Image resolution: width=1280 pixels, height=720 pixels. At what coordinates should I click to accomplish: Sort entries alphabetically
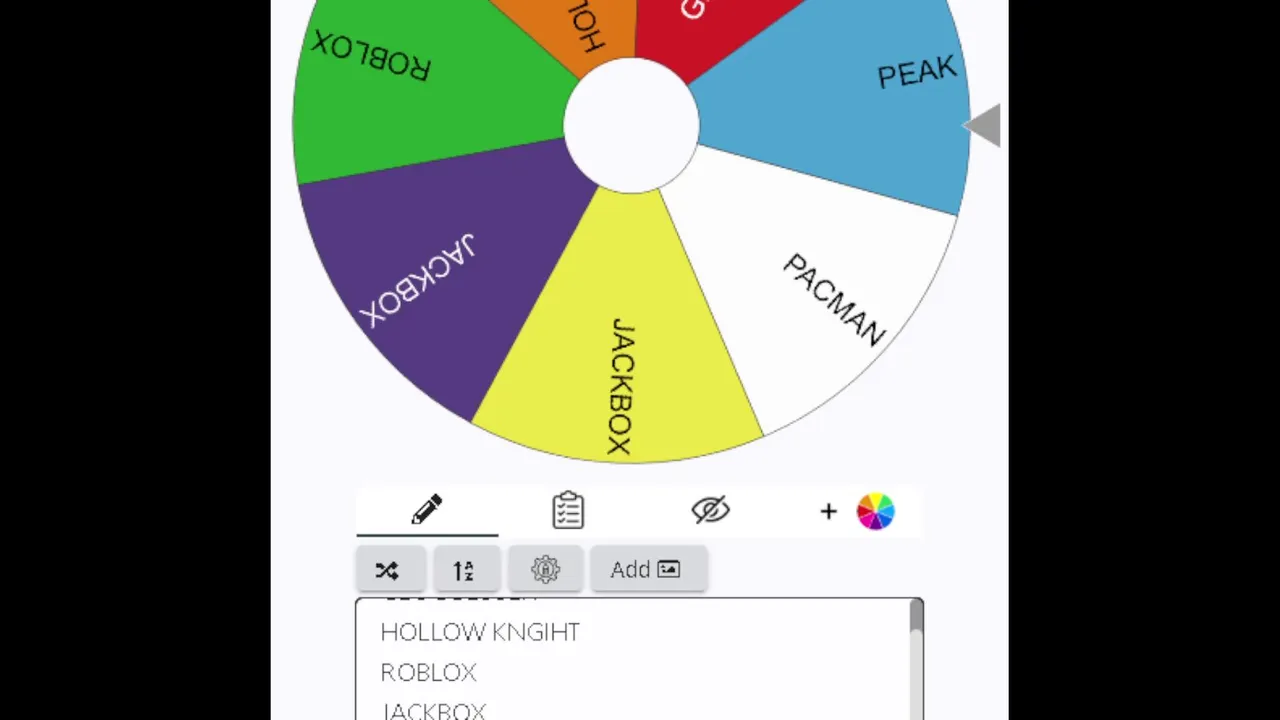pyautogui.click(x=463, y=570)
